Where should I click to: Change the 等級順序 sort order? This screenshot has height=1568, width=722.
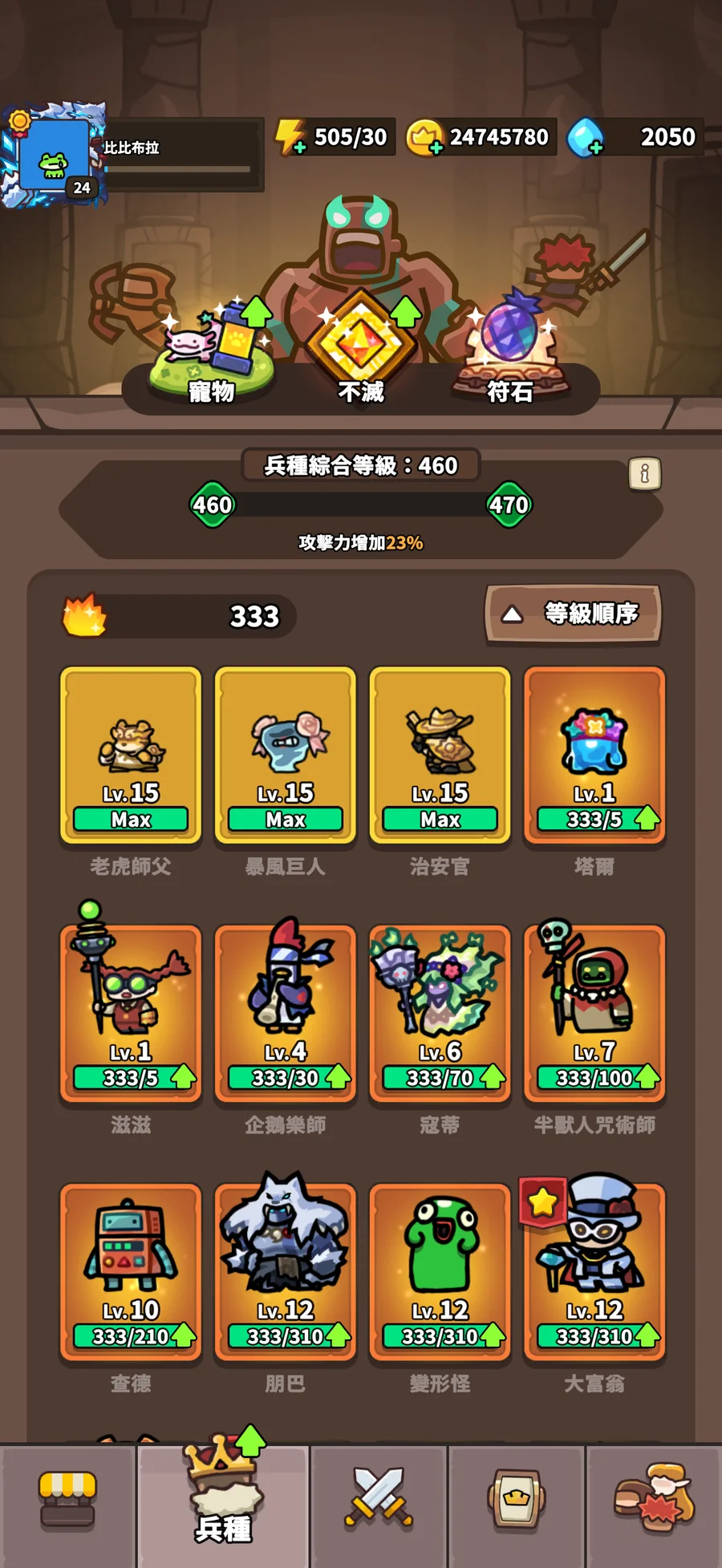(x=573, y=614)
